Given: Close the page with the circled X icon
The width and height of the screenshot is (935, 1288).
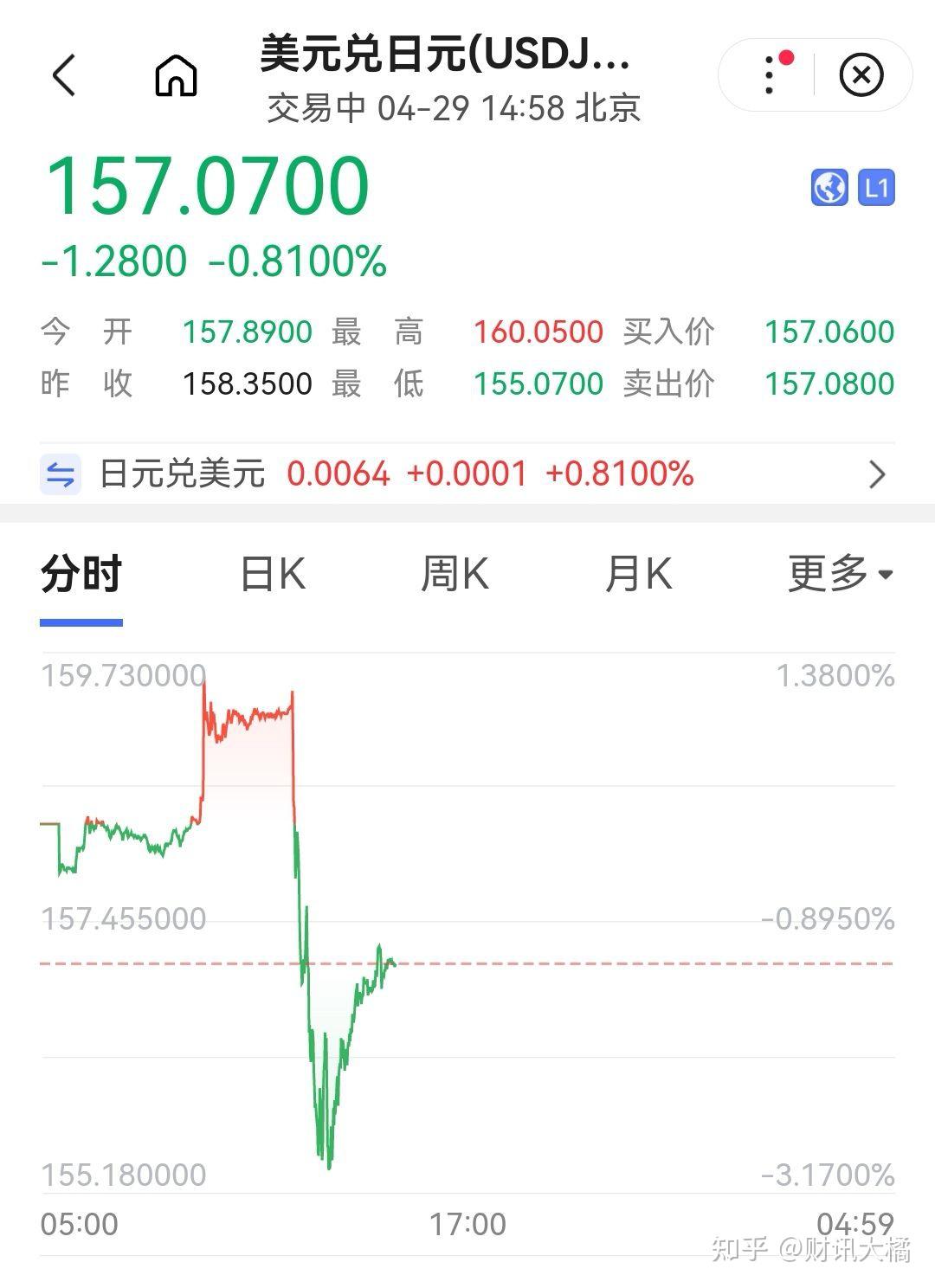Looking at the screenshot, I should (861, 75).
